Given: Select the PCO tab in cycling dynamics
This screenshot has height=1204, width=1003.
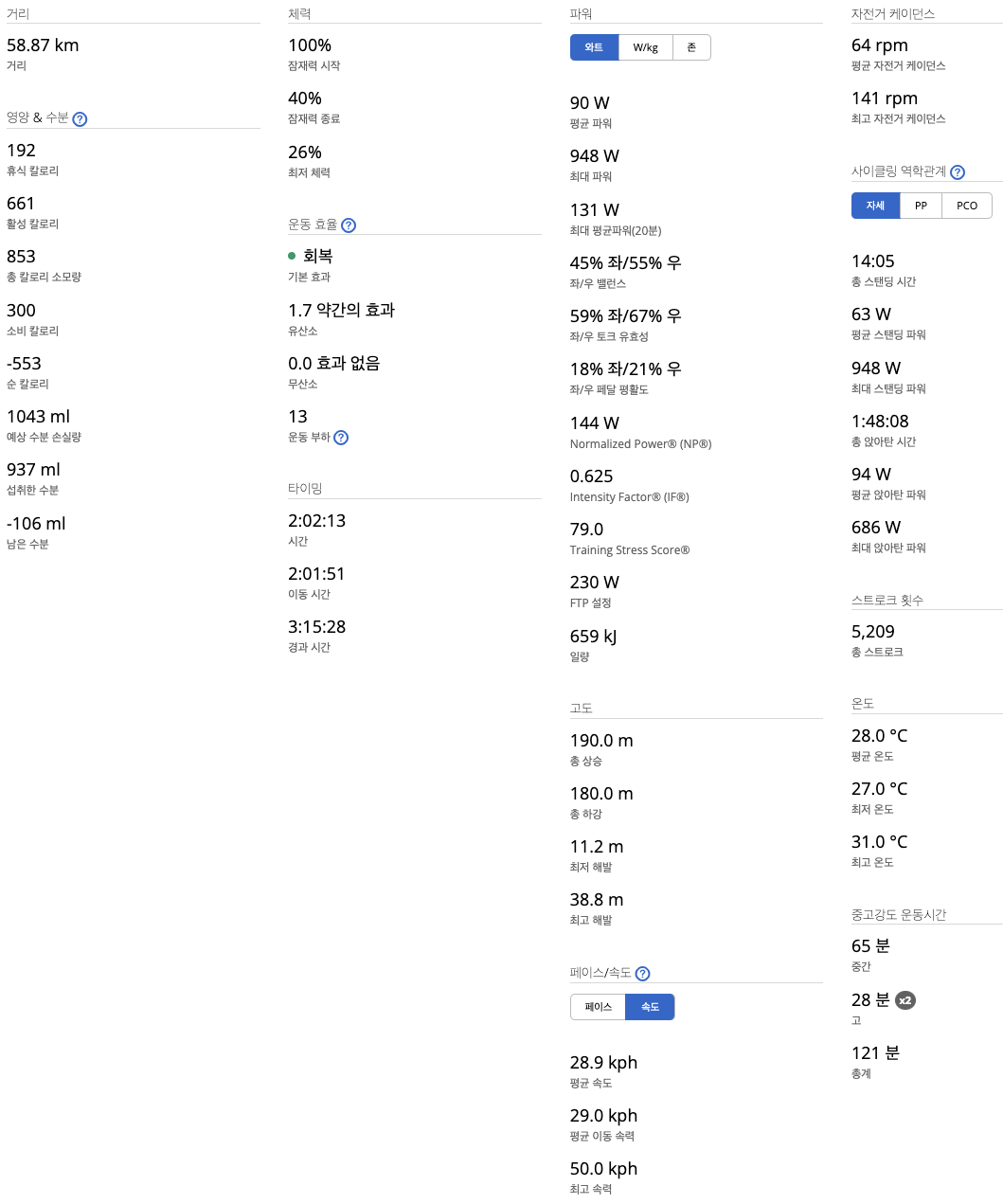Looking at the screenshot, I should point(966,206).
